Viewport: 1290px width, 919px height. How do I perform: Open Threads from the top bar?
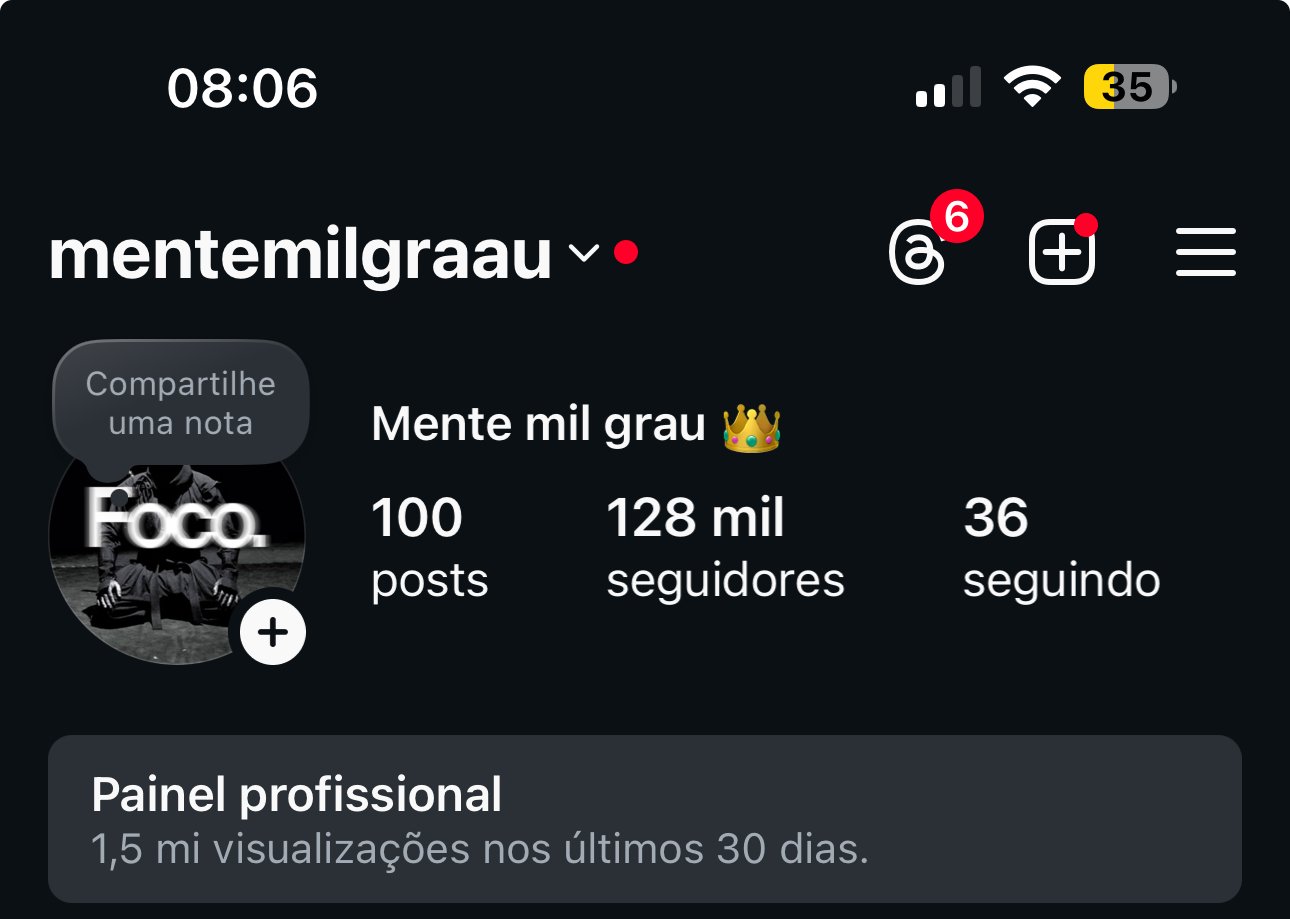click(917, 254)
